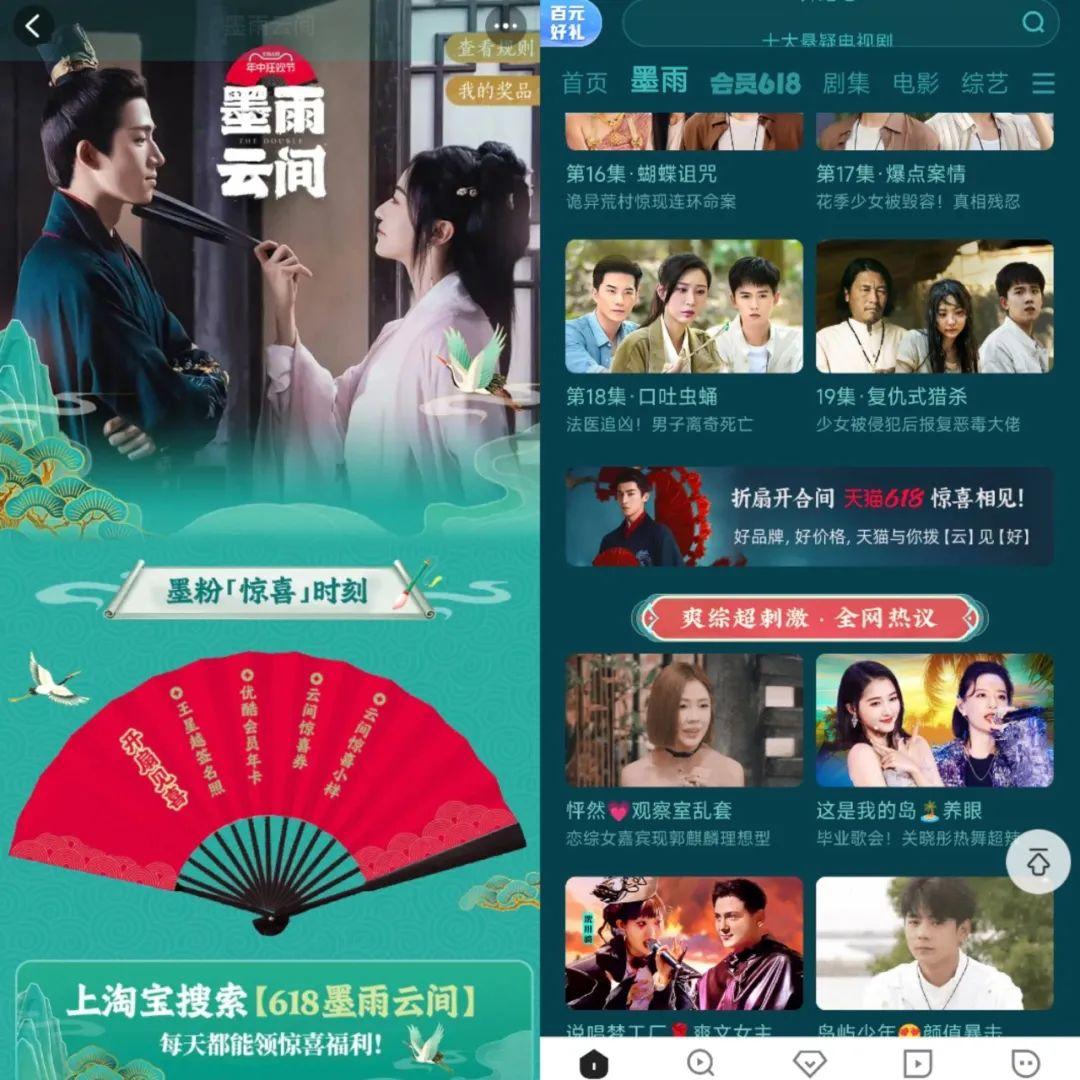Image resolution: width=1080 pixels, height=1080 pixels.
Task: Go to the 电影 tab
Action: point(915,83)
